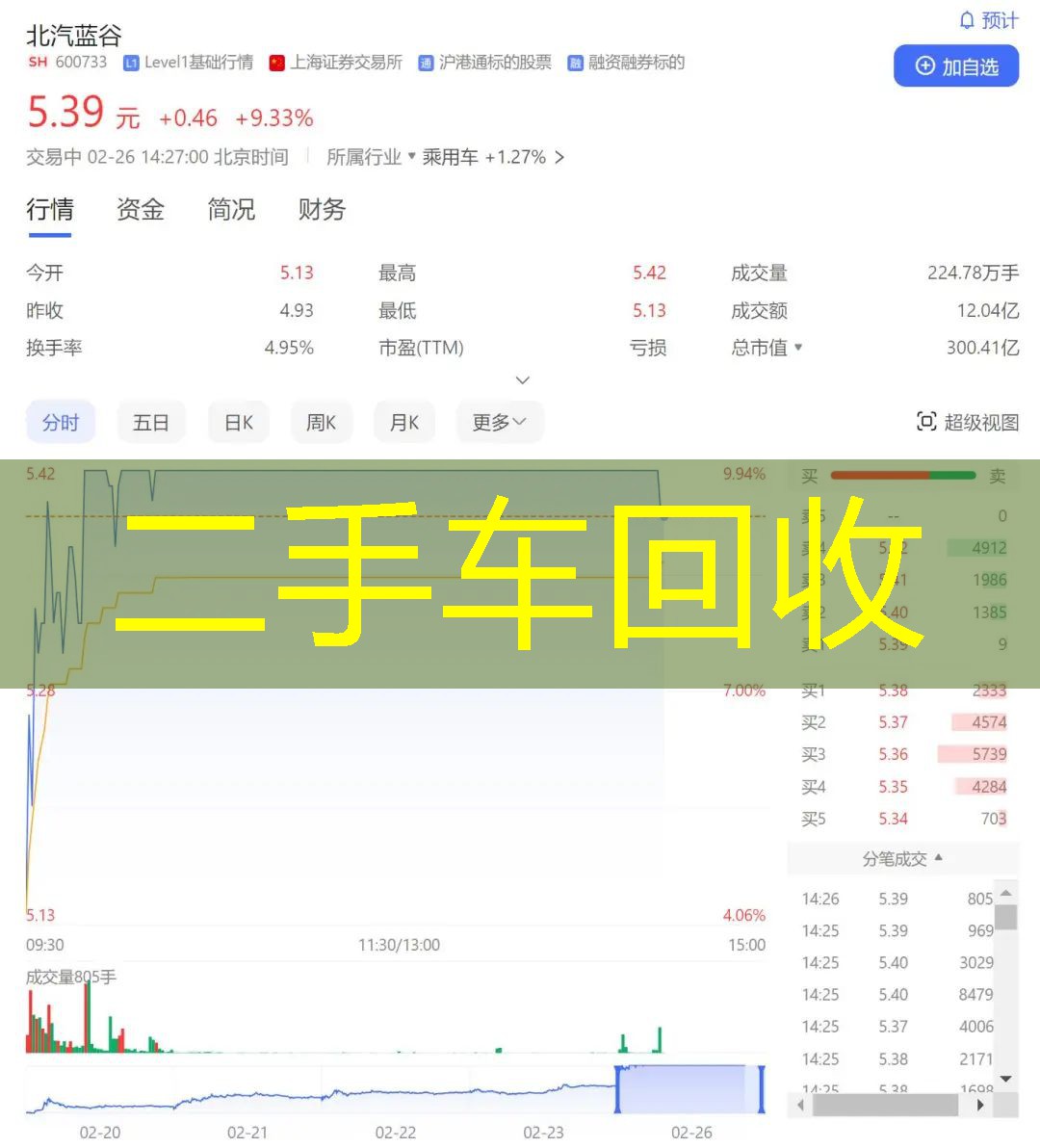The height and width of the screenshot is (1148, 1040).
Task: Select the 五日 chart period
Action: coord(150,423)
